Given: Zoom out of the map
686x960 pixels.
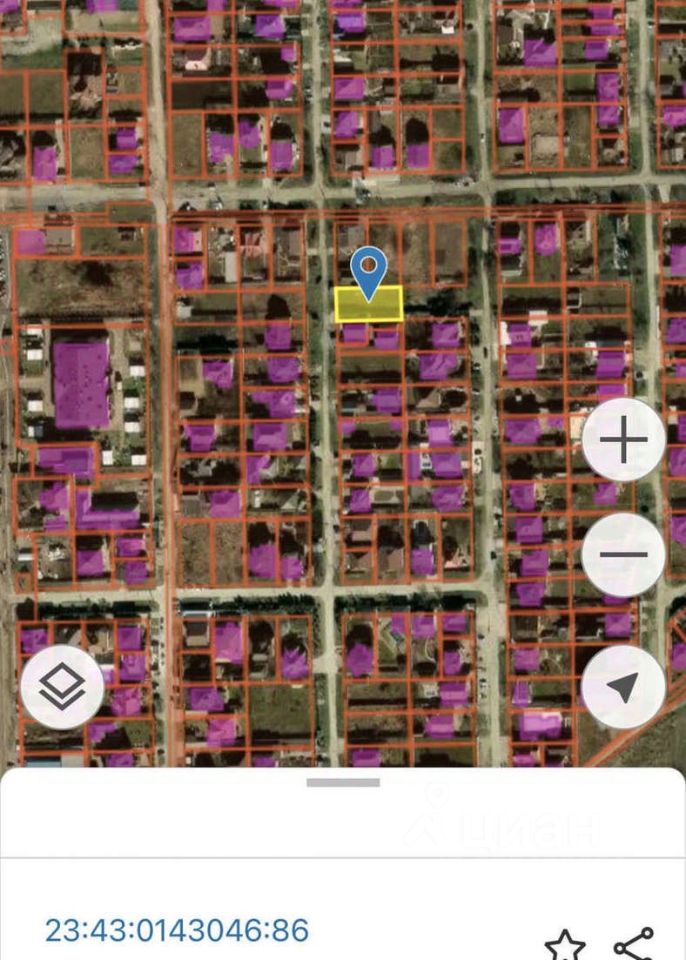Looking at the screenshot, I should 623,555.
